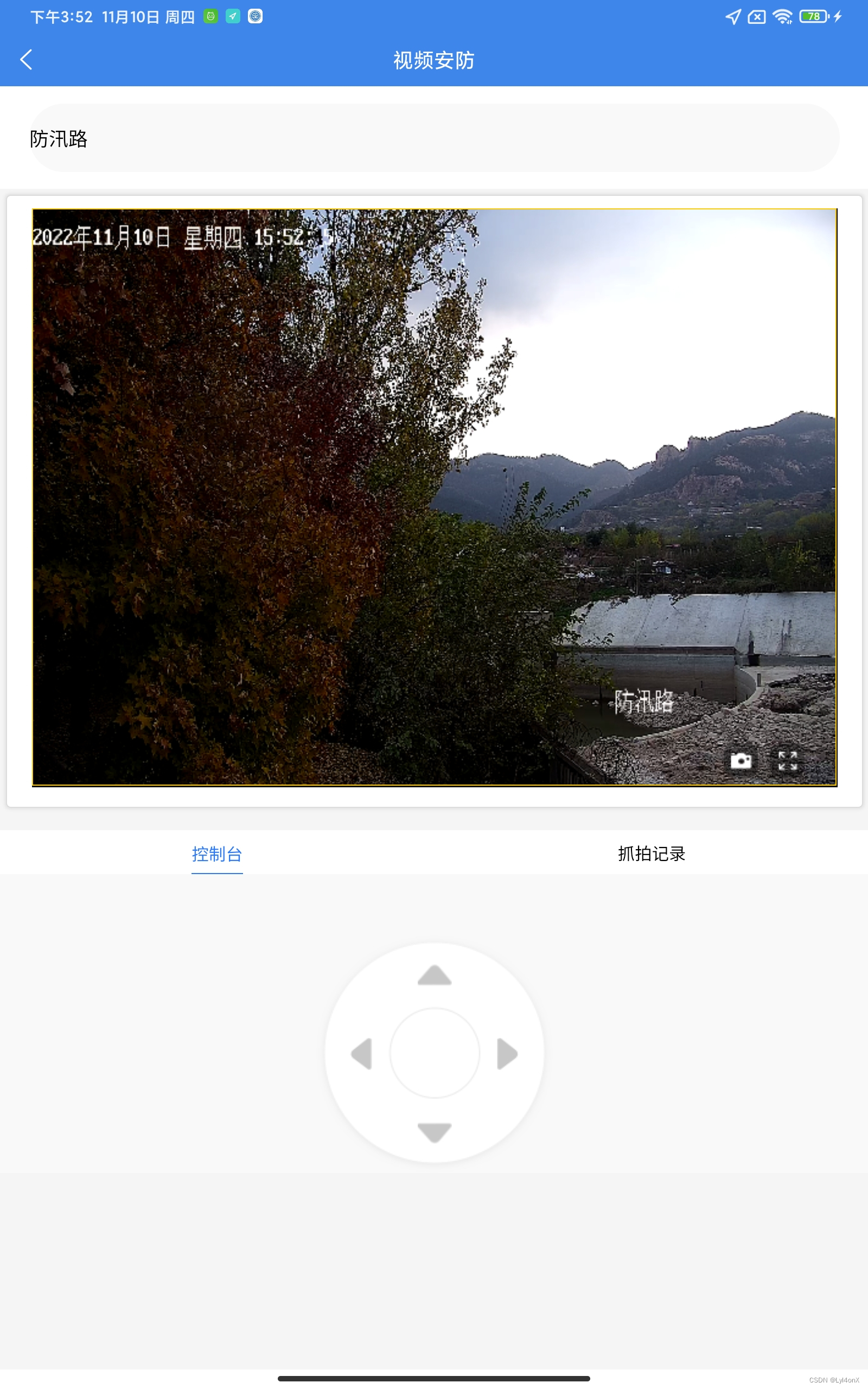Tap the Wi-Fi icon in the status bar
The image size is (868, 1389).
(x=783, y=17)
